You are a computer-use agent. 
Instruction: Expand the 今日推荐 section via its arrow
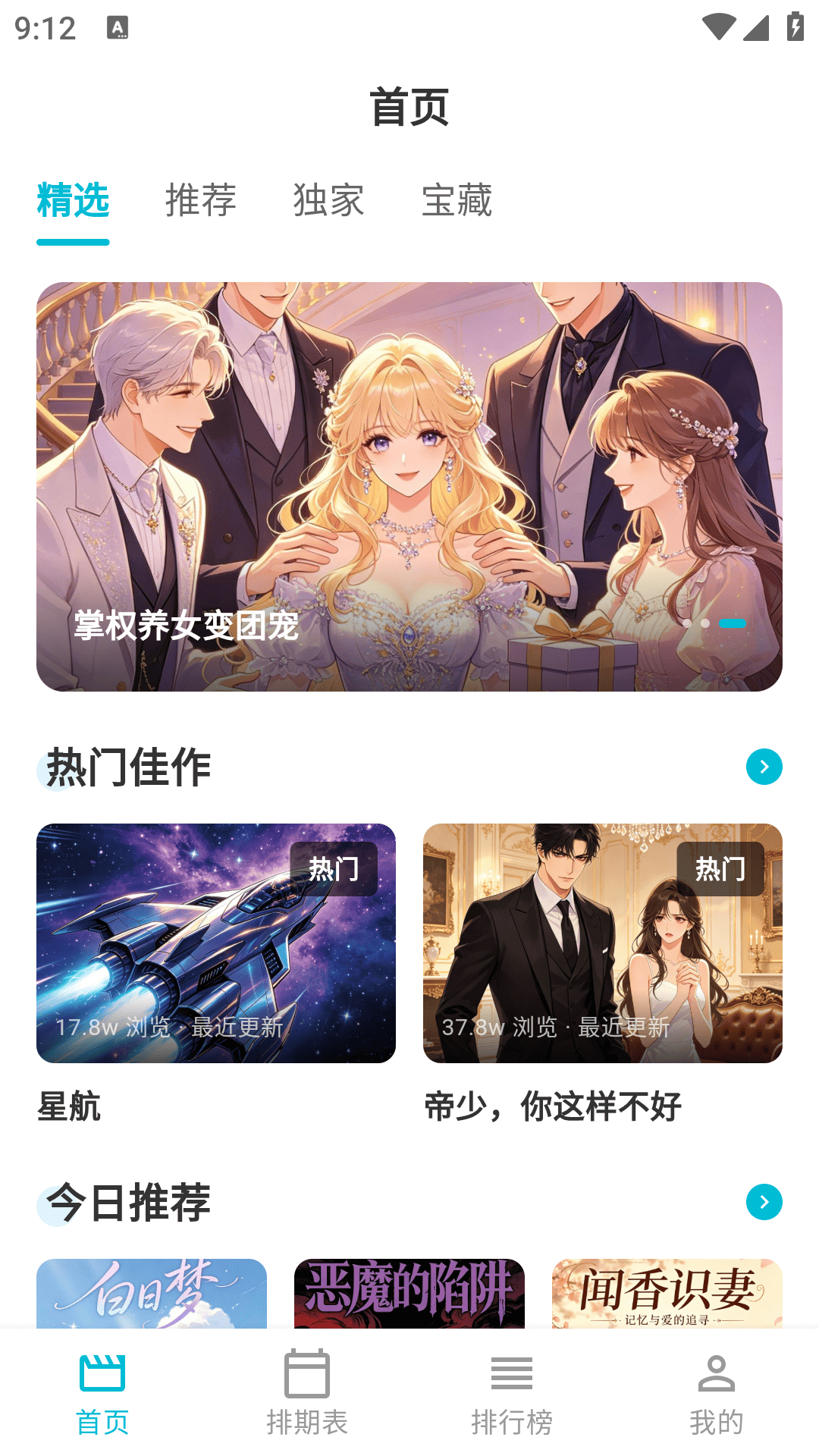tap(765, 1201)
